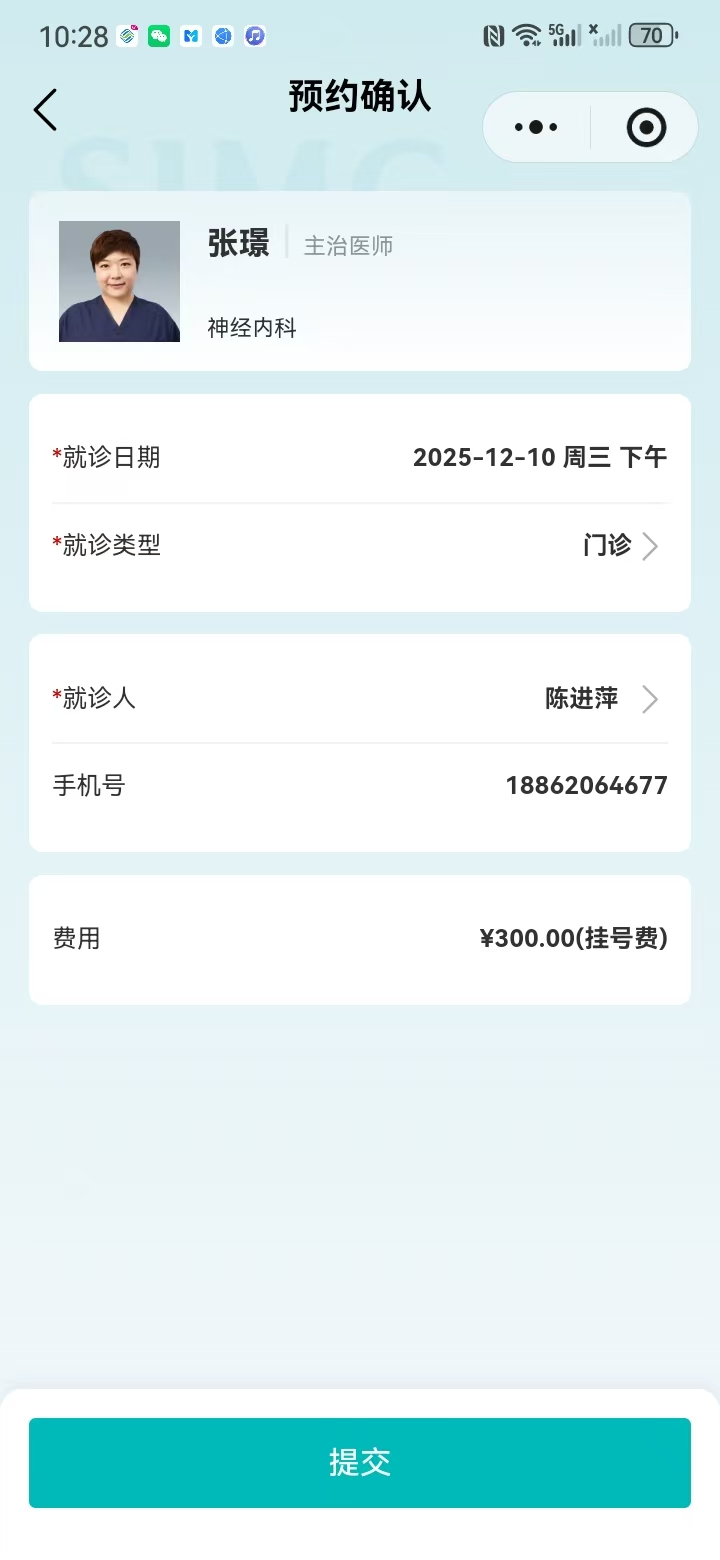Go back from 预约确认 page
The image size is (720, 1560).
coord(45,110)
